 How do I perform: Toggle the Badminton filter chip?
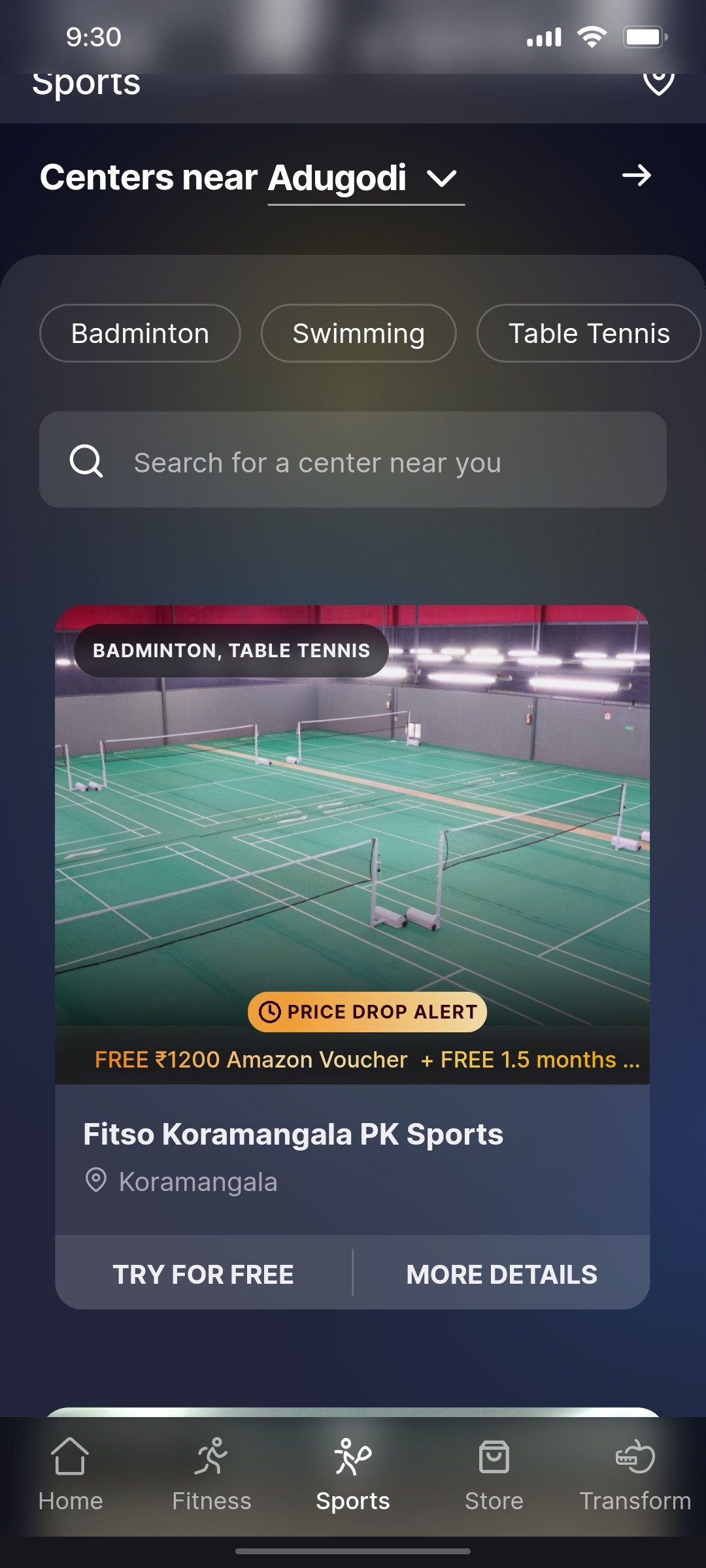click(140, 333)
